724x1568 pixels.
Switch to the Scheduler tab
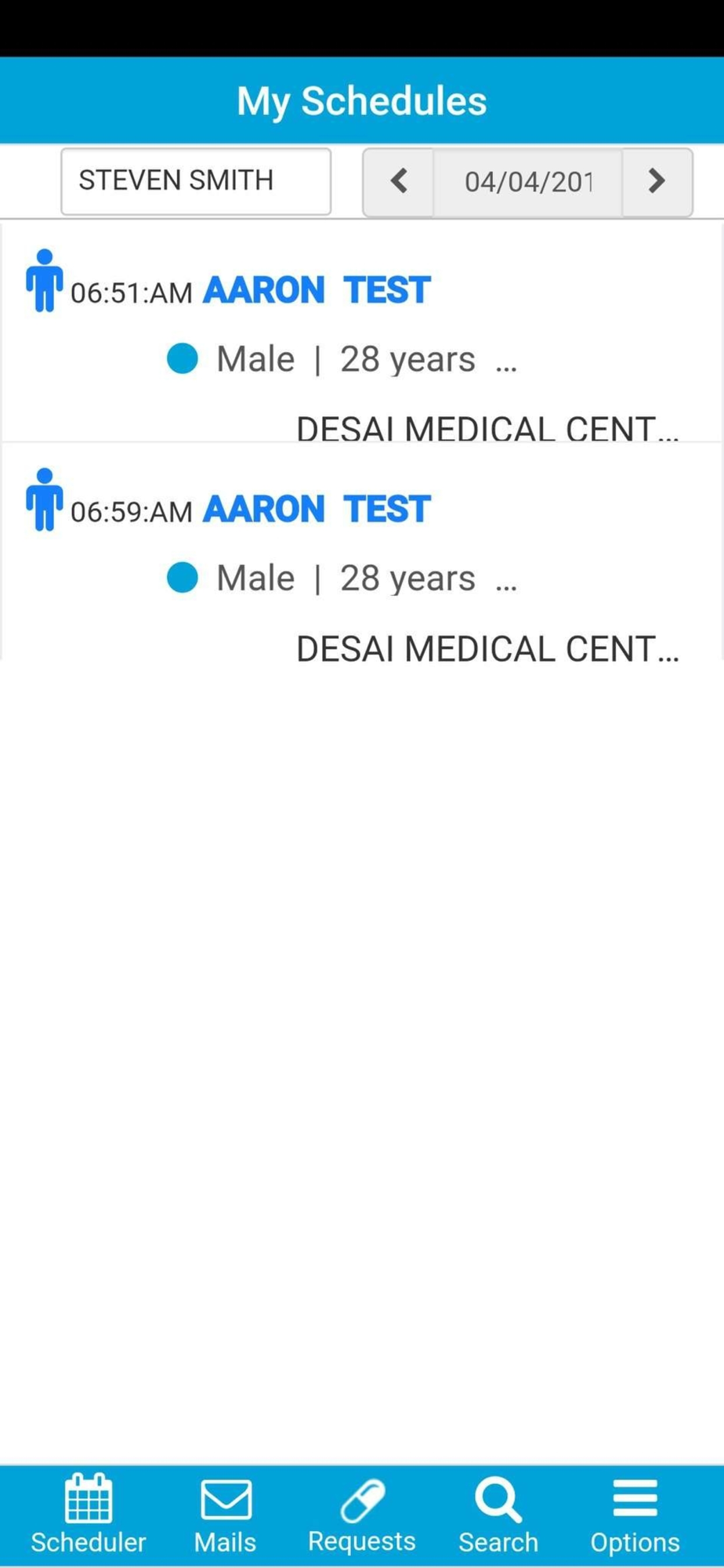coord(89,1516)
